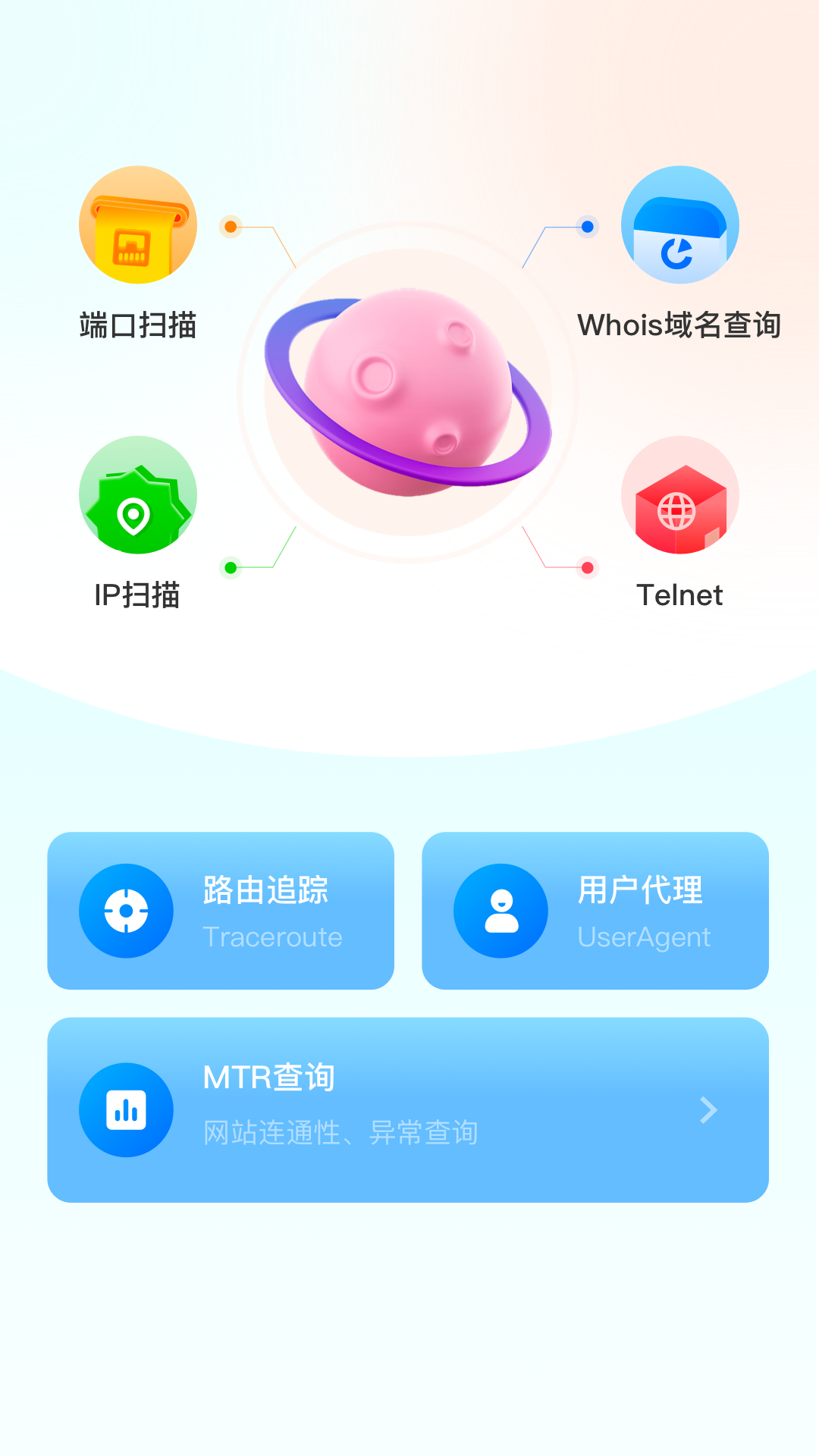Viewport: 819px width, 1456px height.
Task: Click the Whois域名查询 text label
Action: coord(680,325)
